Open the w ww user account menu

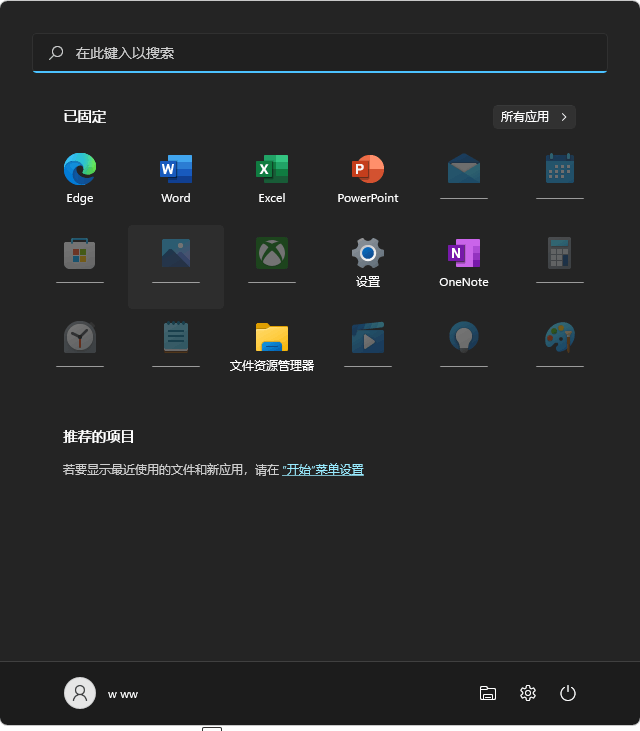point(101,693)
